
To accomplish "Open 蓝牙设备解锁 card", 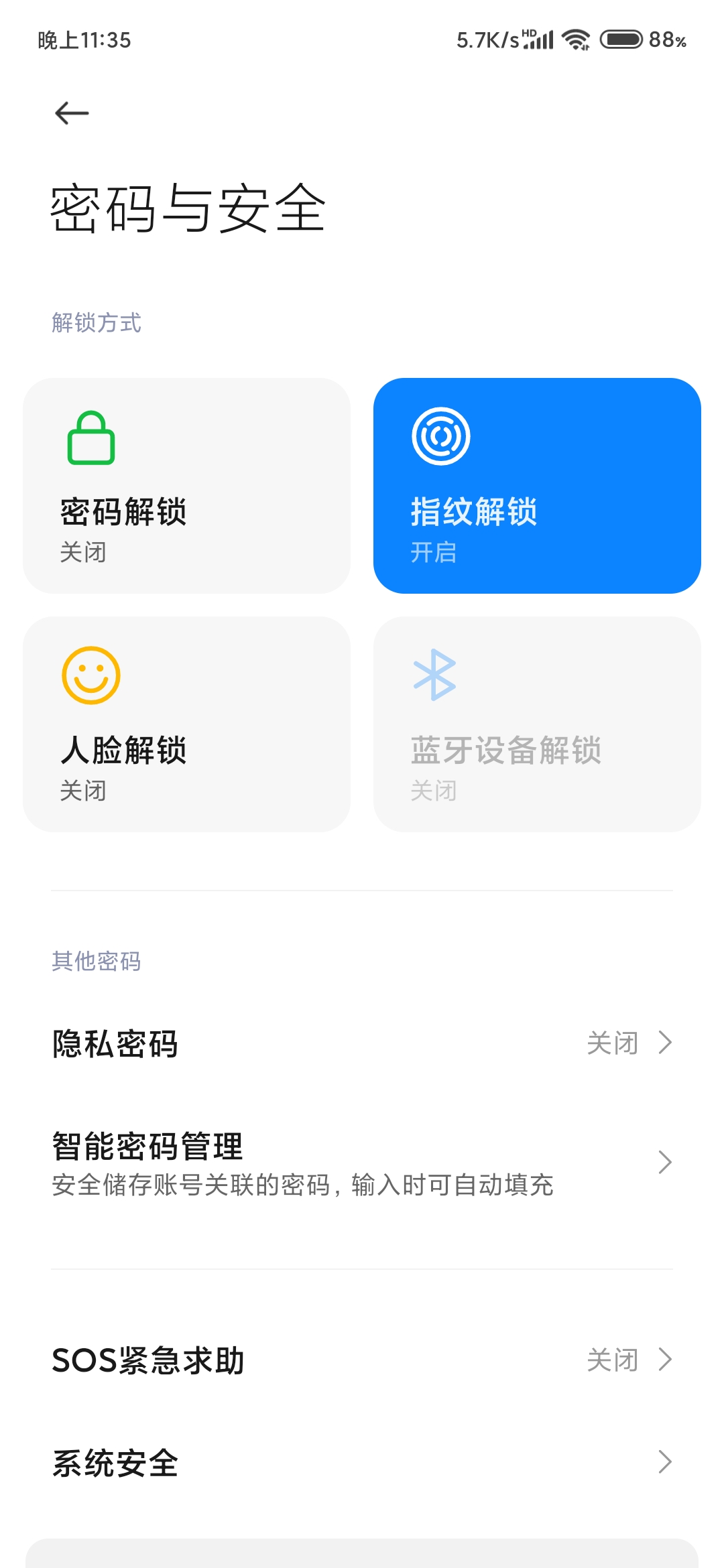I will tap(537, 724).
